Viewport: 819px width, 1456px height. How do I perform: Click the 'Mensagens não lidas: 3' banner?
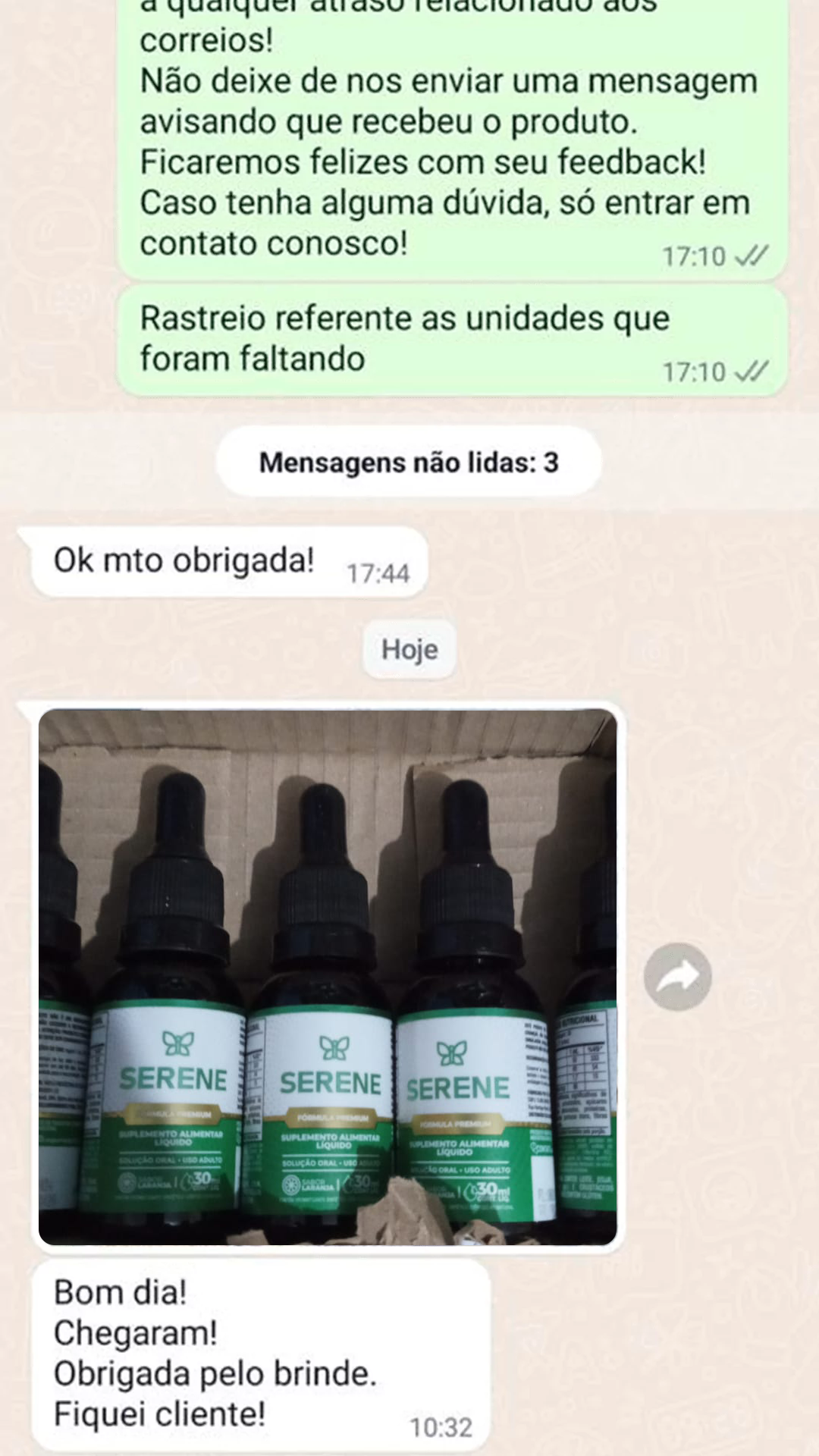click(x=409, y=460)
